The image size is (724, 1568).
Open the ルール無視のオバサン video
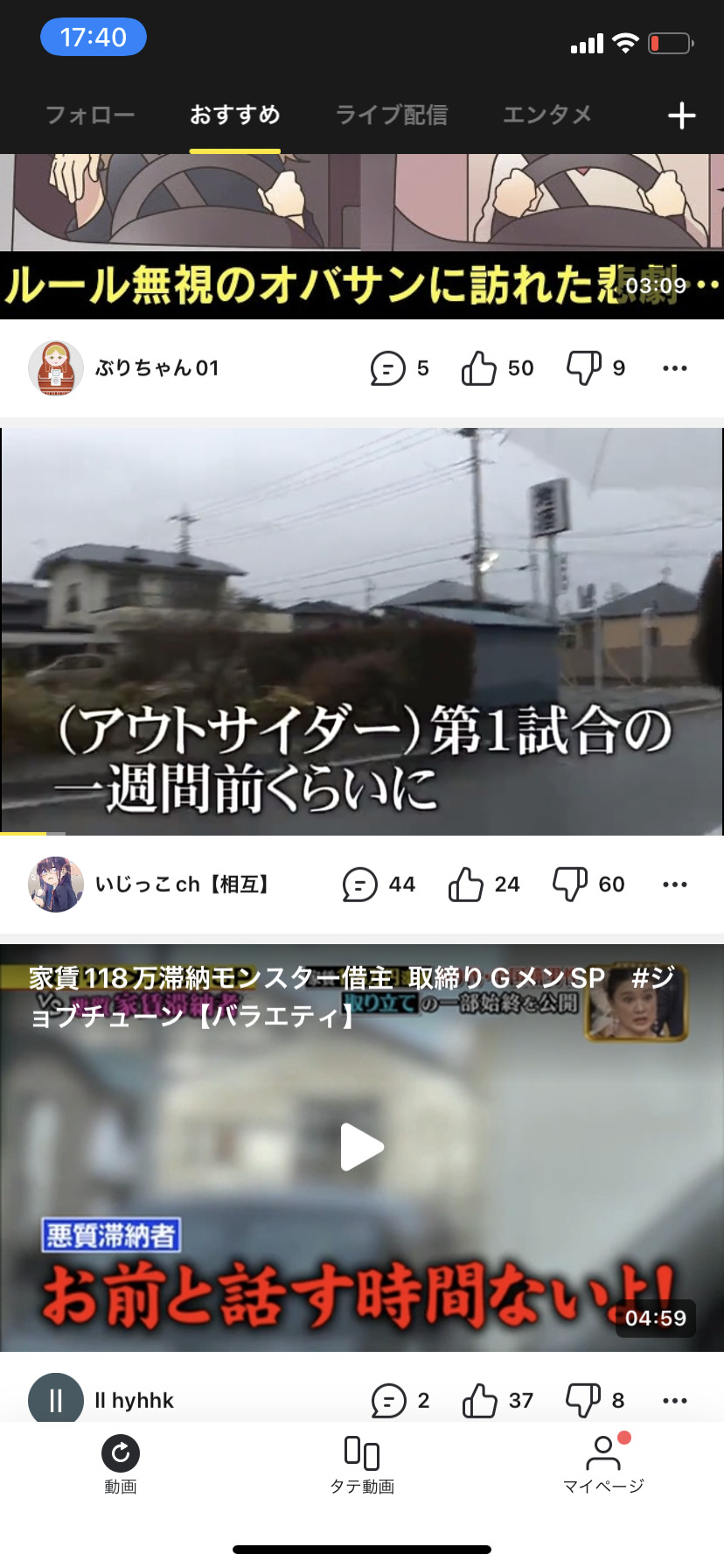coord(362,236)
